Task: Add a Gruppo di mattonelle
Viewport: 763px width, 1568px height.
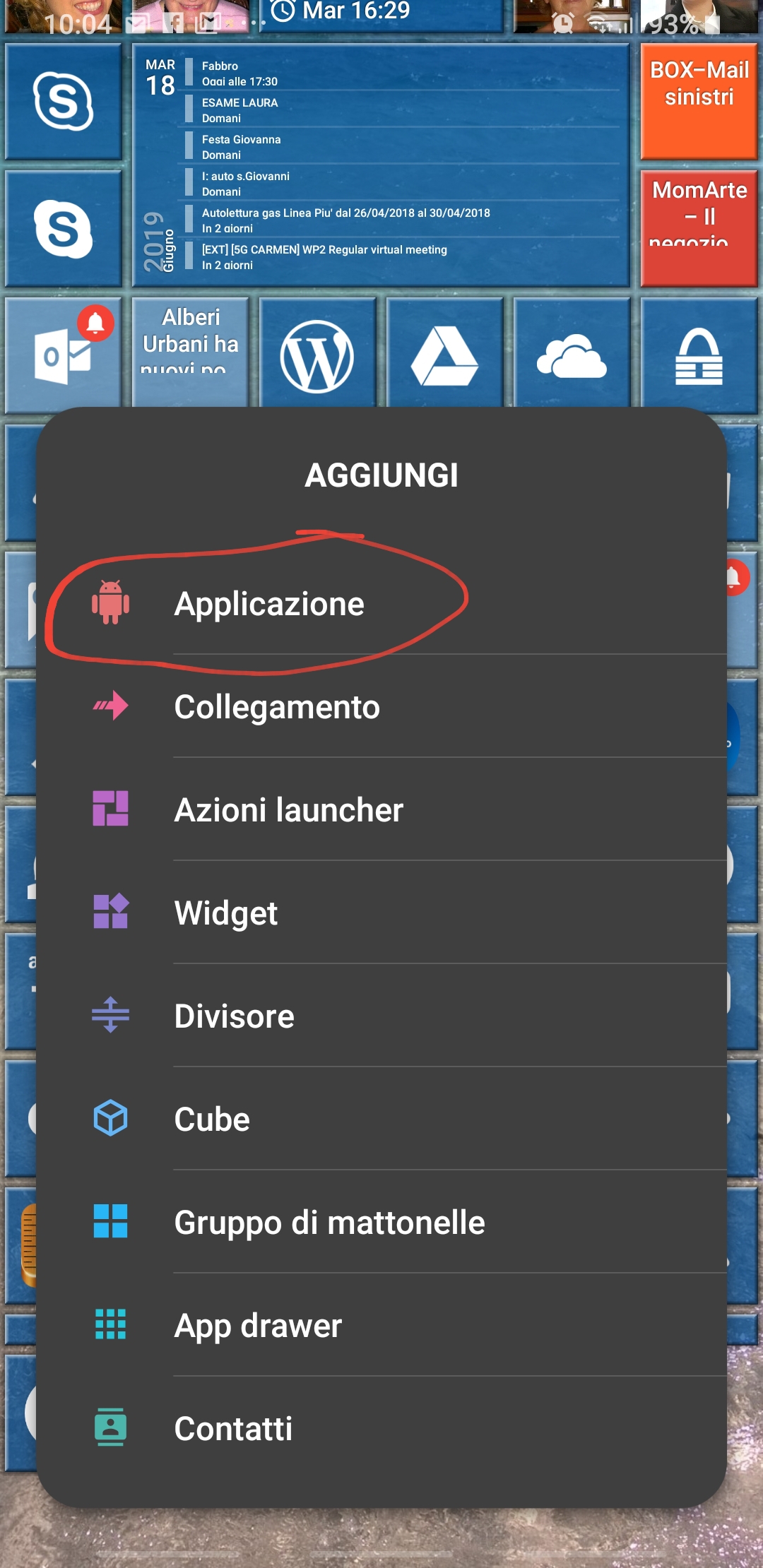Action: point(329,1223)
